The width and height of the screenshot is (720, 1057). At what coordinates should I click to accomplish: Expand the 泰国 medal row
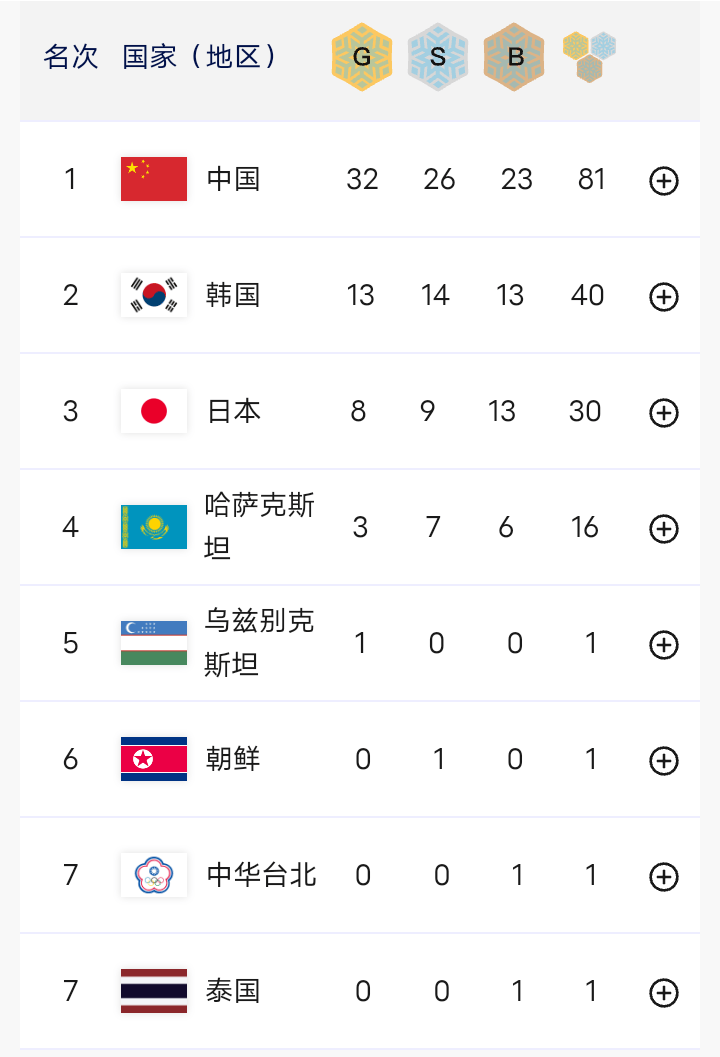click(664, 993)
